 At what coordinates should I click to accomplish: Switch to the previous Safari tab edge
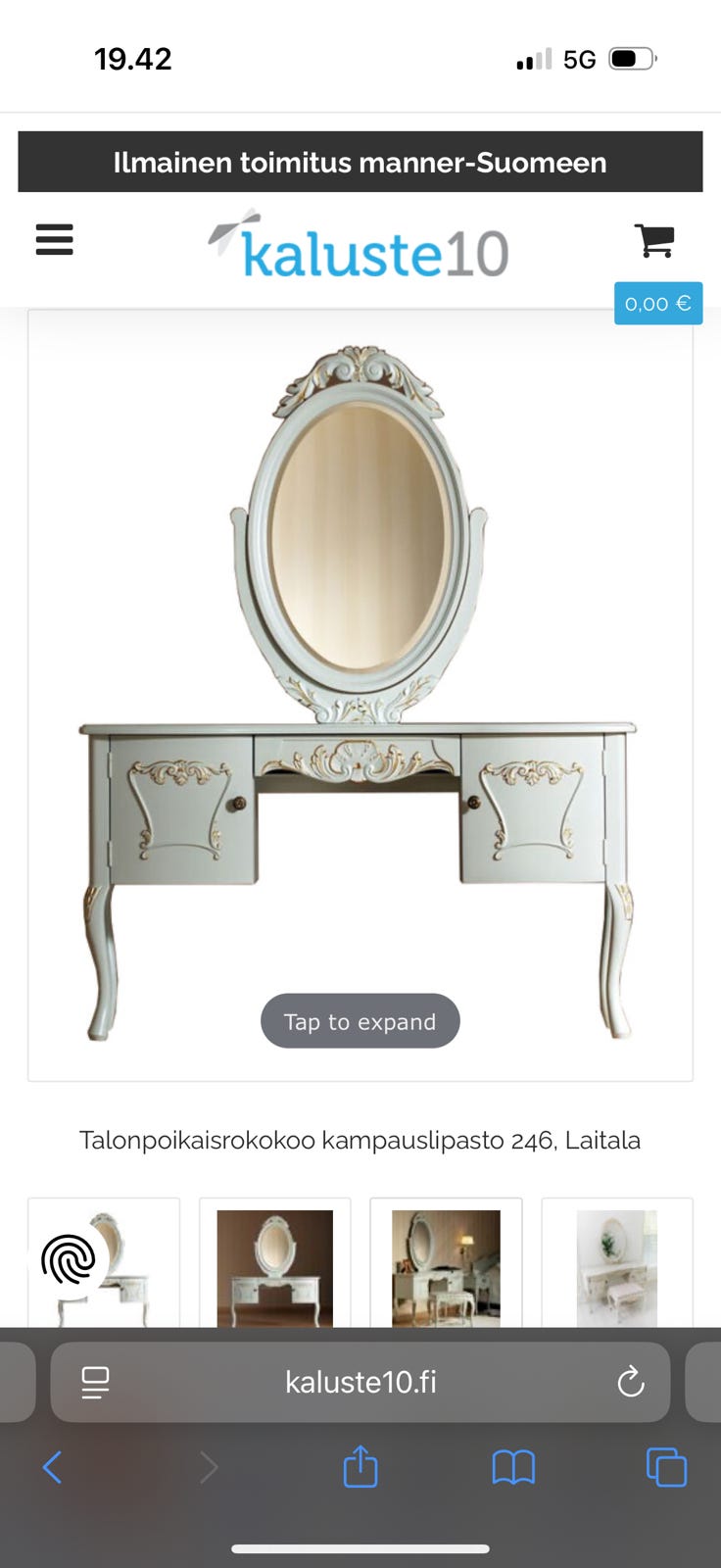click(x=14, y=1382)
